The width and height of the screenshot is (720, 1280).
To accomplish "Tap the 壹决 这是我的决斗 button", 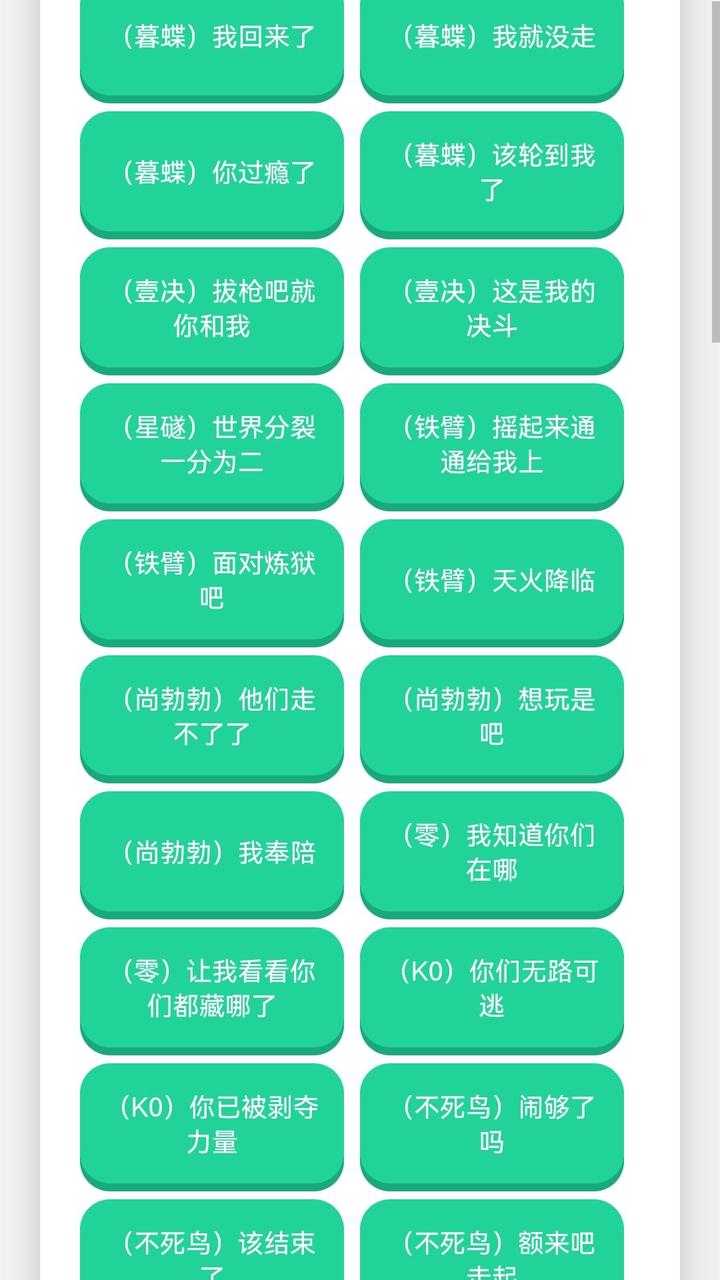I will pyautogui.click(x=491, y=308).
